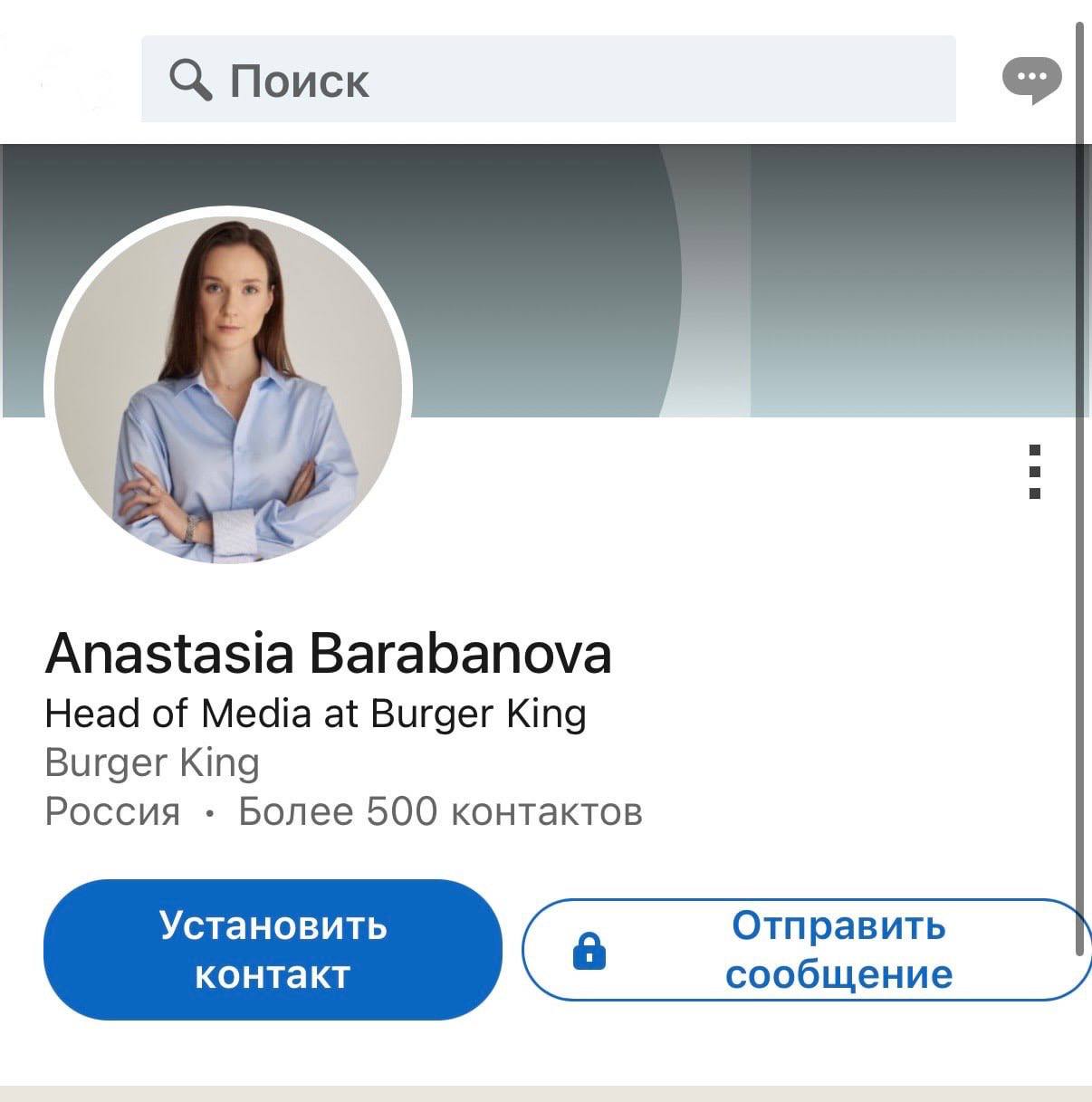Tap the Отправить сообщение button
This screenshot has height=1102, width=1092.
(x=806, y=950)
